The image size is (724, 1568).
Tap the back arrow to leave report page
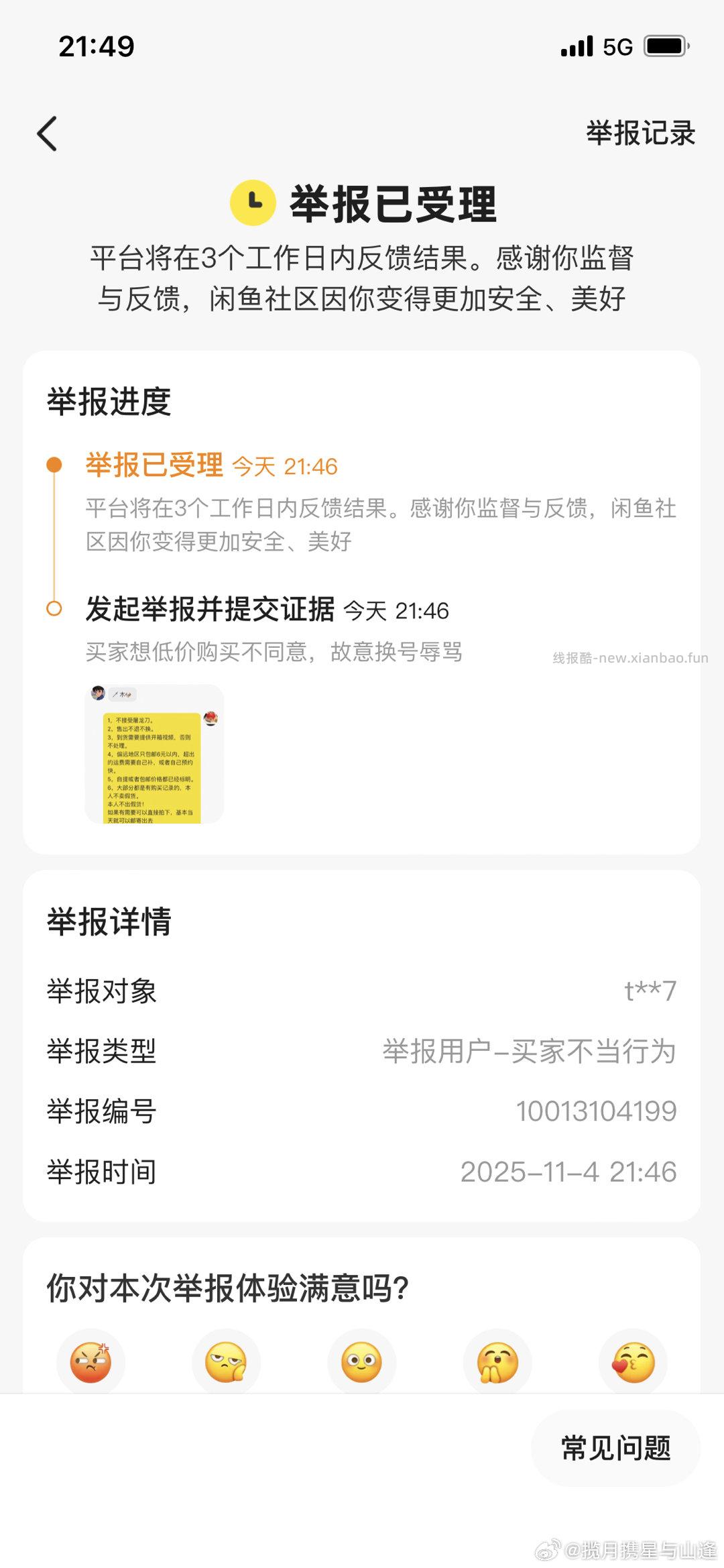pos(47,133)
